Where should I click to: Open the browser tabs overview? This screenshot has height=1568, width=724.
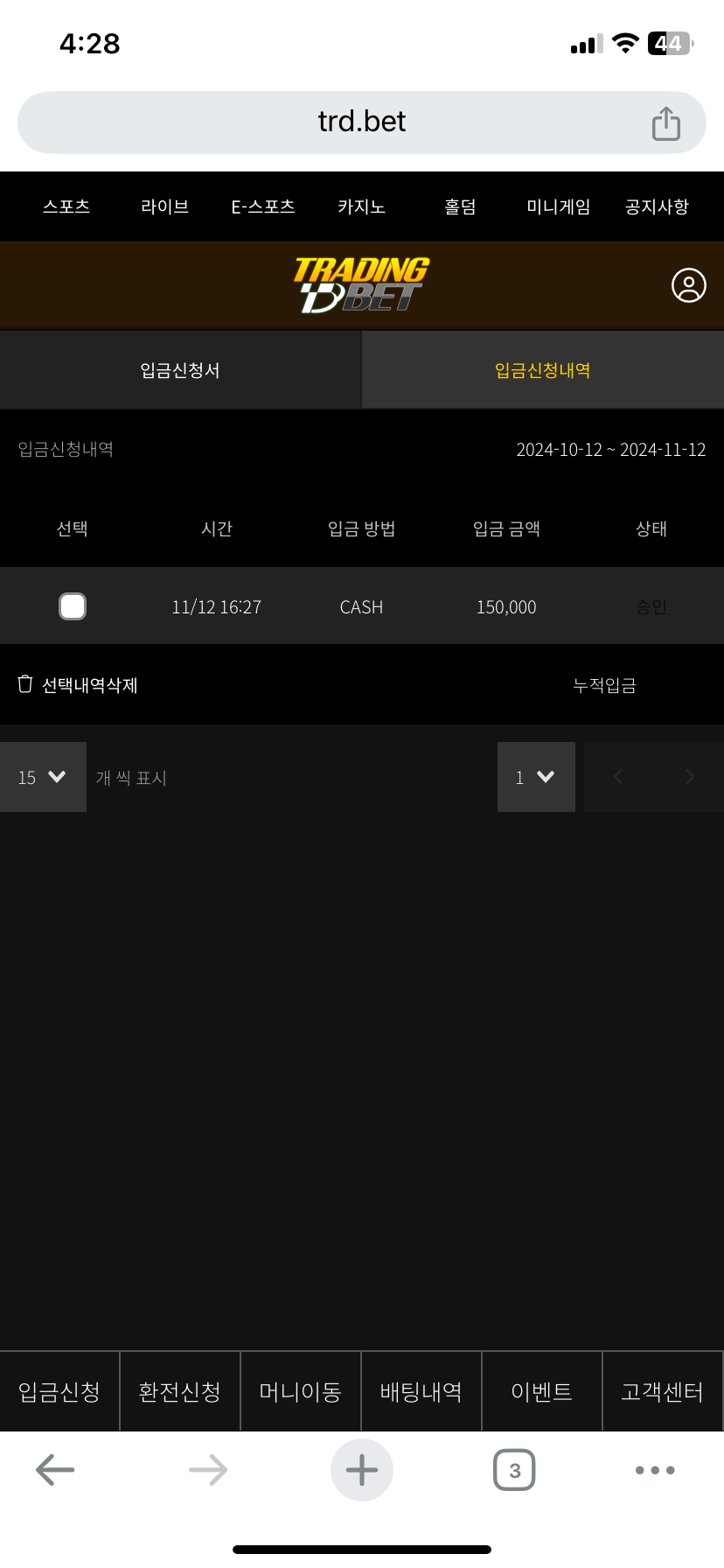coord(514,1470)
